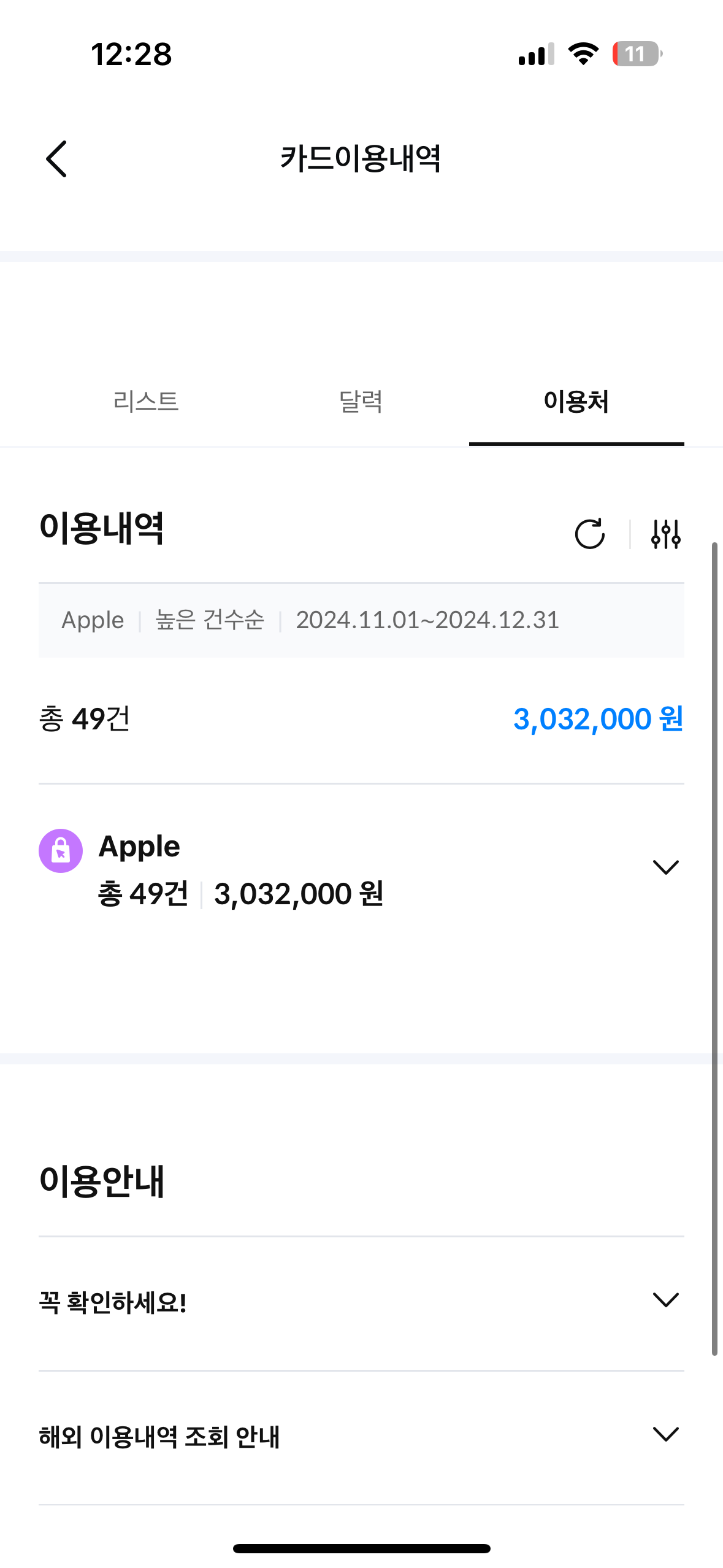The image size is (723, 1568).
Task: Go back from 카드이용내역
Action: pyautogui.click(x=56, y=159)
